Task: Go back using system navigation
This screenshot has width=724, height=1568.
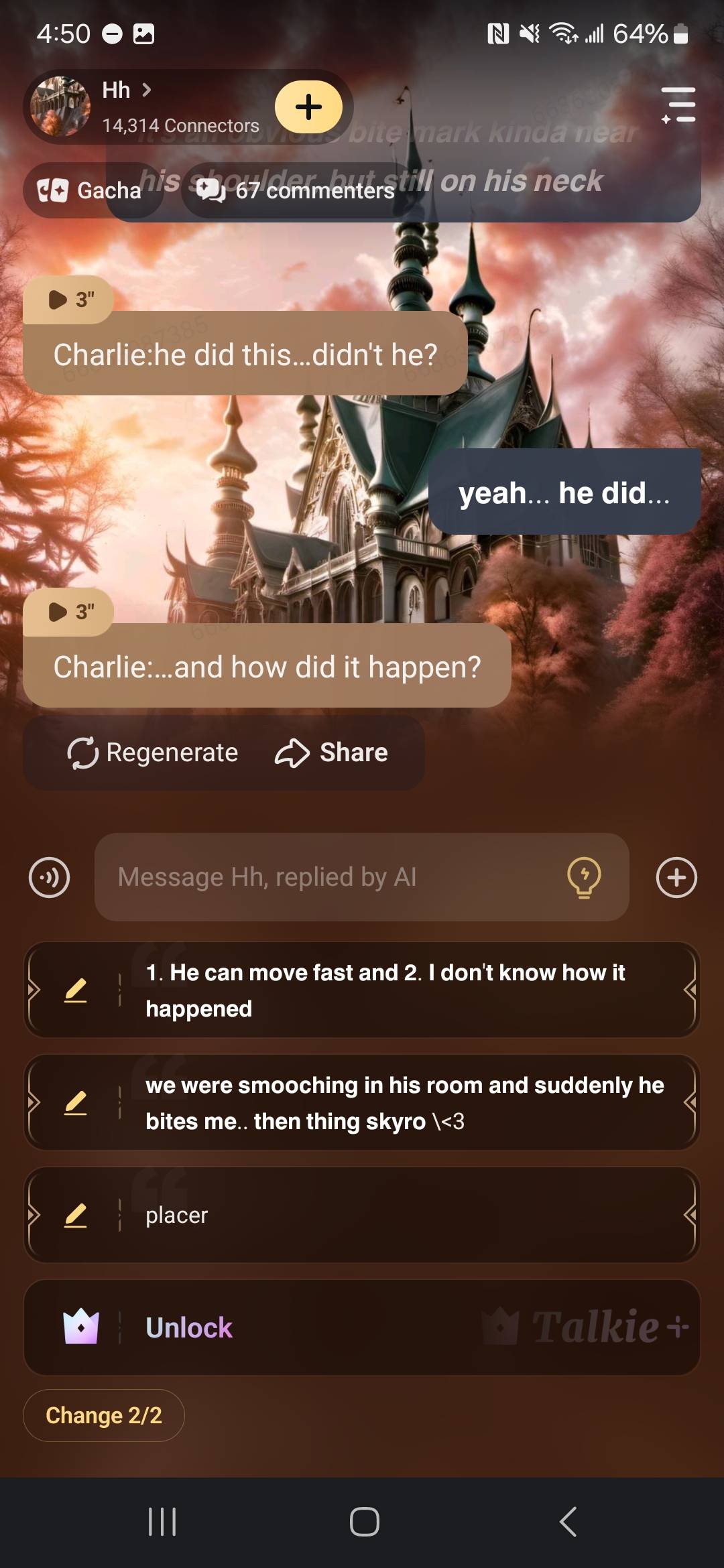Action: click(568, 1522)
